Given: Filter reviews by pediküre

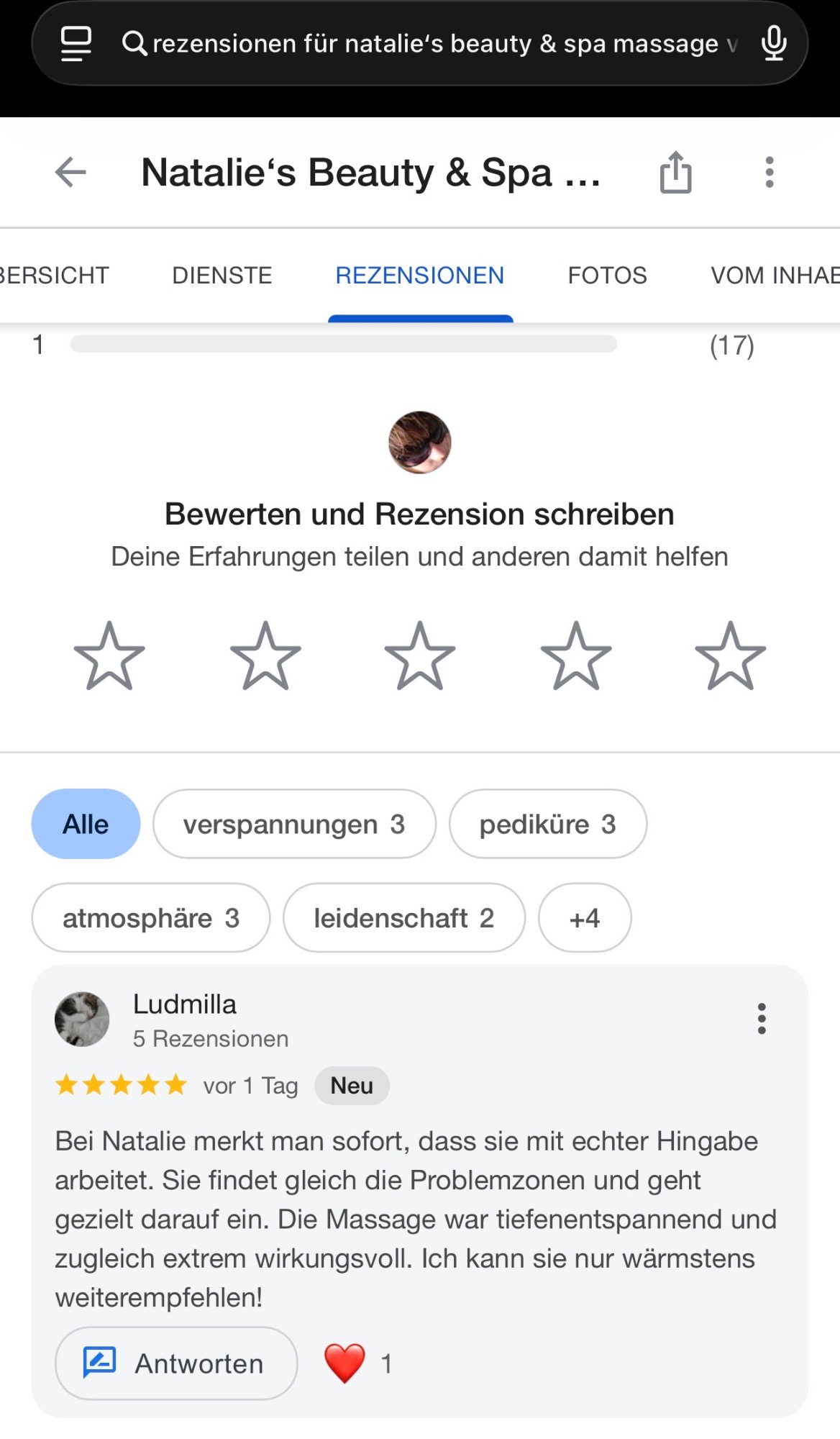Looking at the screenshot, I should pyautogui.click(x=547, y=824).
